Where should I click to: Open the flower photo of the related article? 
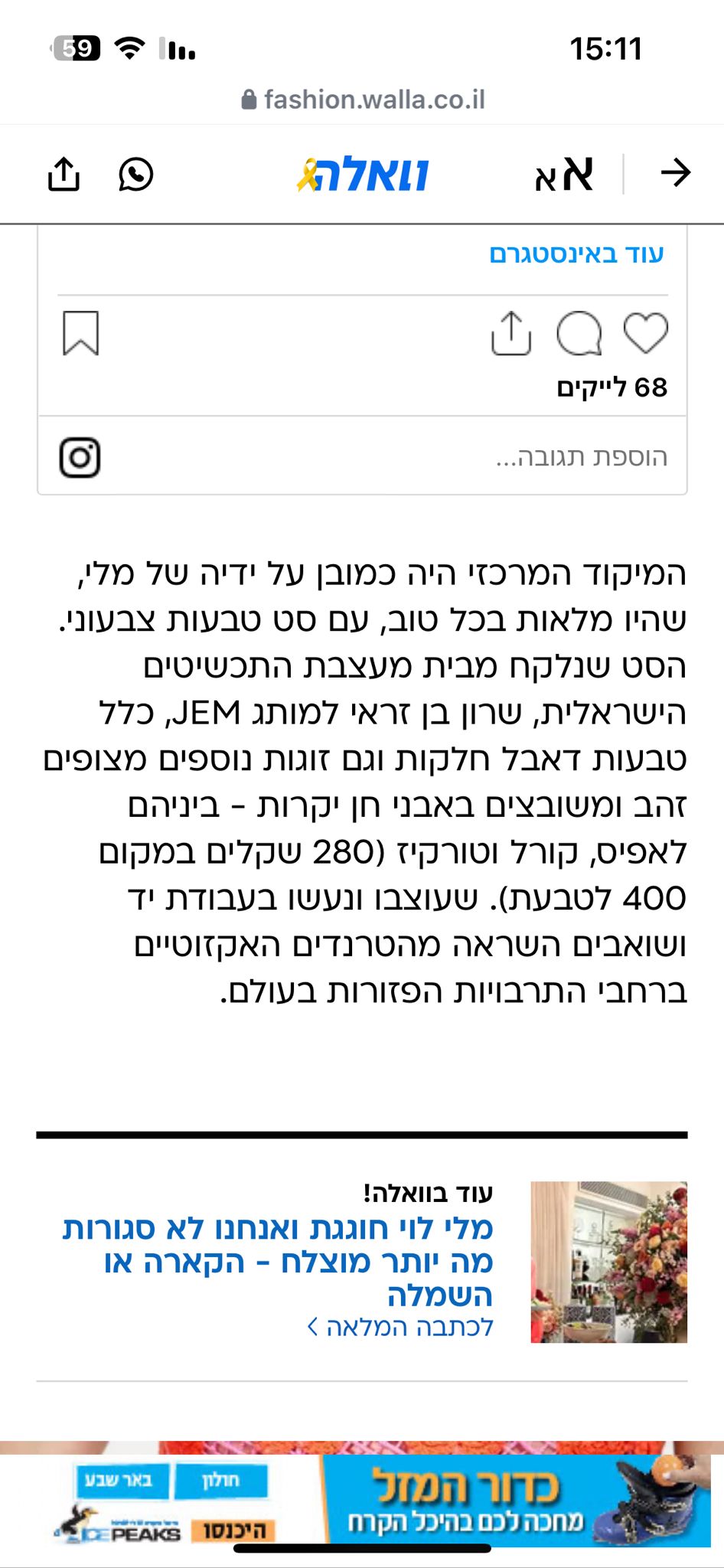coord(609,1262)
